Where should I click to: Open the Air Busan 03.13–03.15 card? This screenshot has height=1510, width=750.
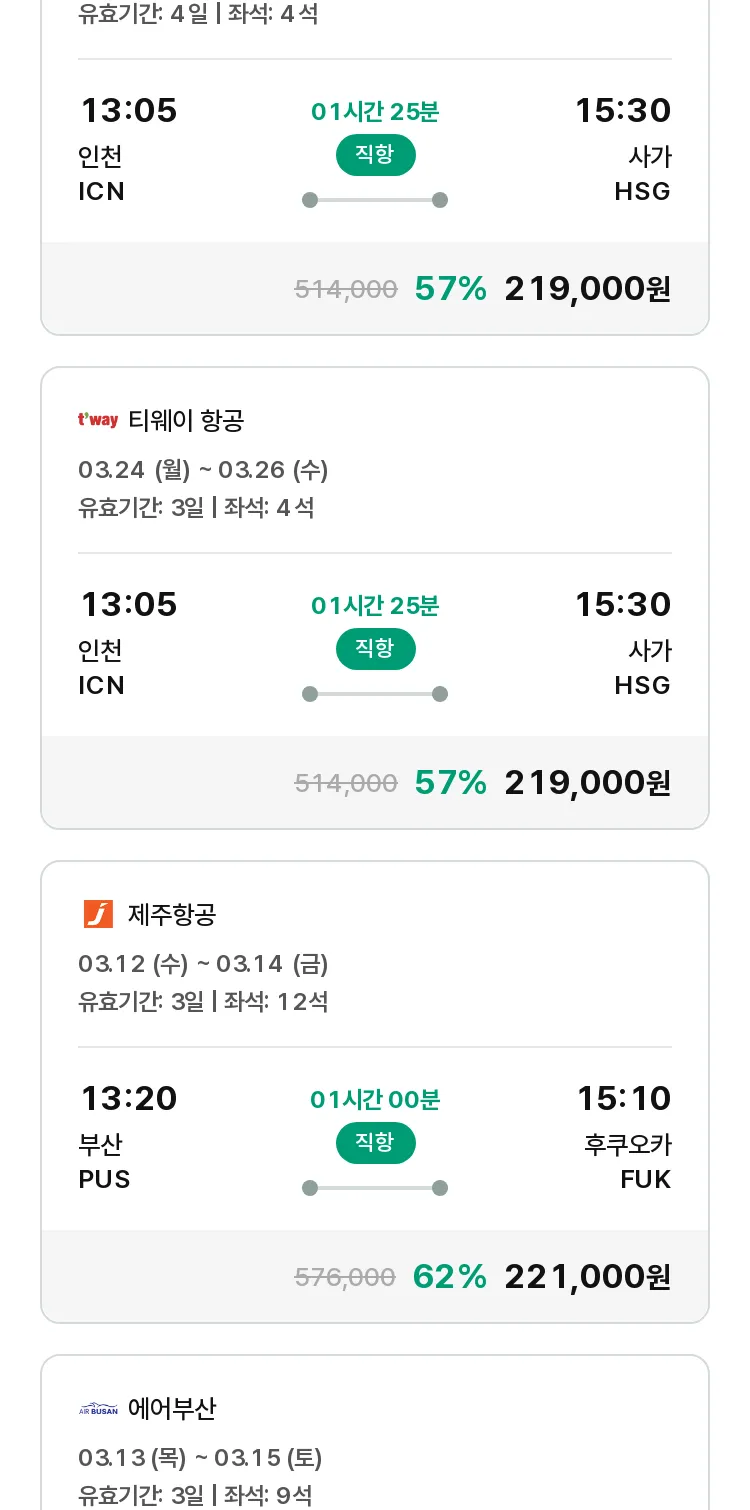(x=375, y=1432)
